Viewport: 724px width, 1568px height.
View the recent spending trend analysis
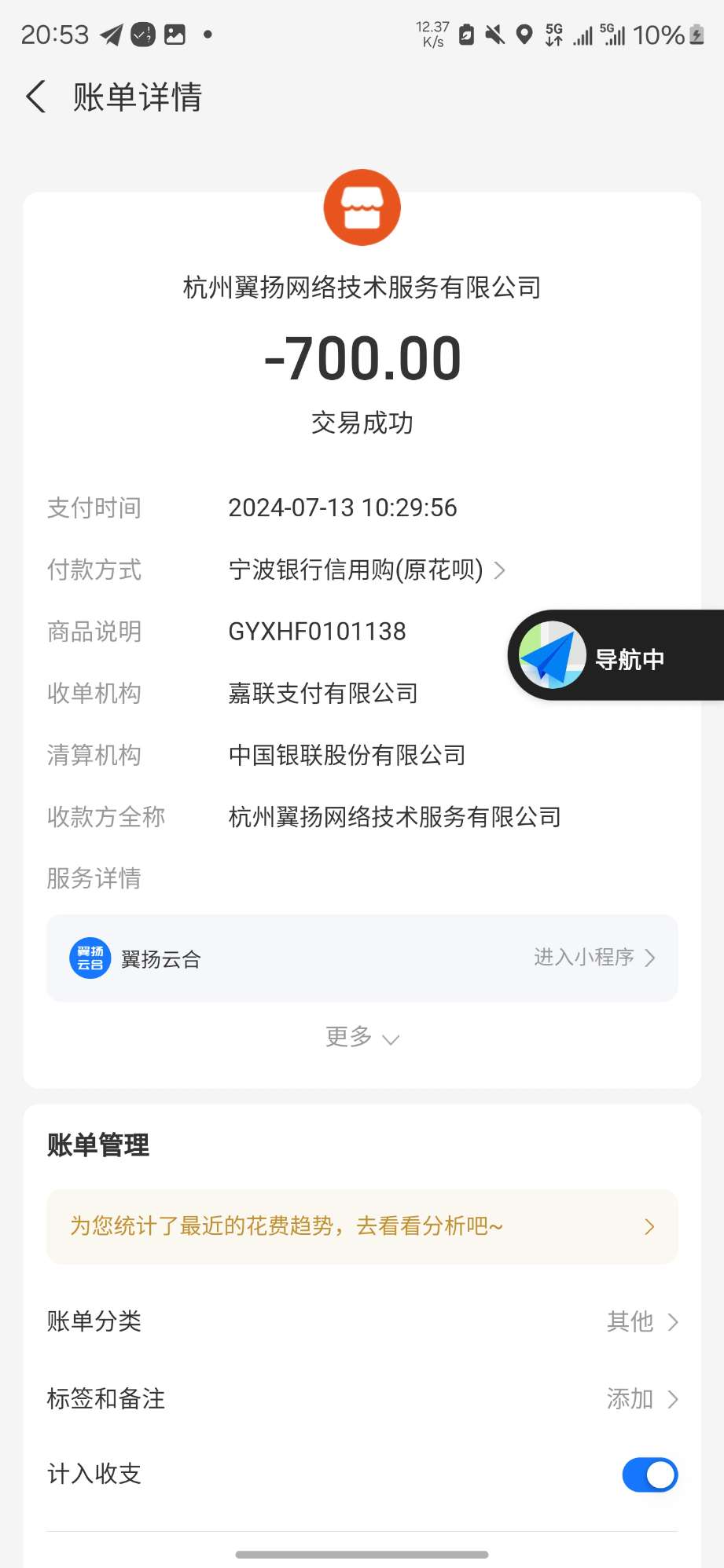[362, 1226]
